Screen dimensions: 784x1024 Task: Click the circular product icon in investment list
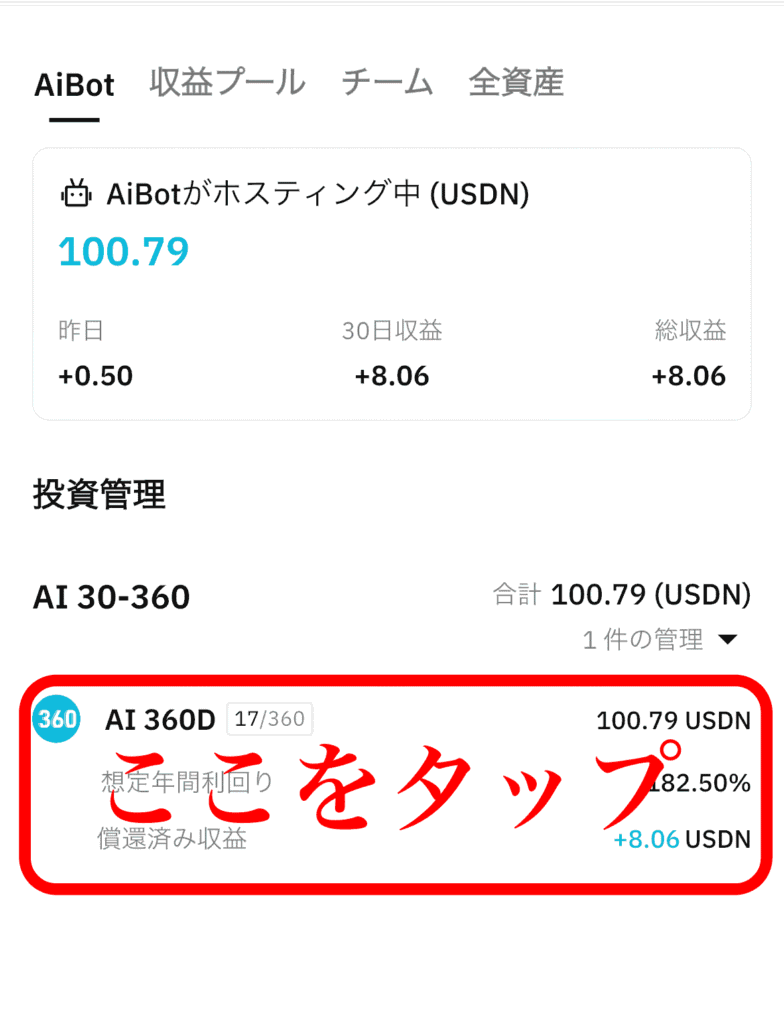click(57, 719)
